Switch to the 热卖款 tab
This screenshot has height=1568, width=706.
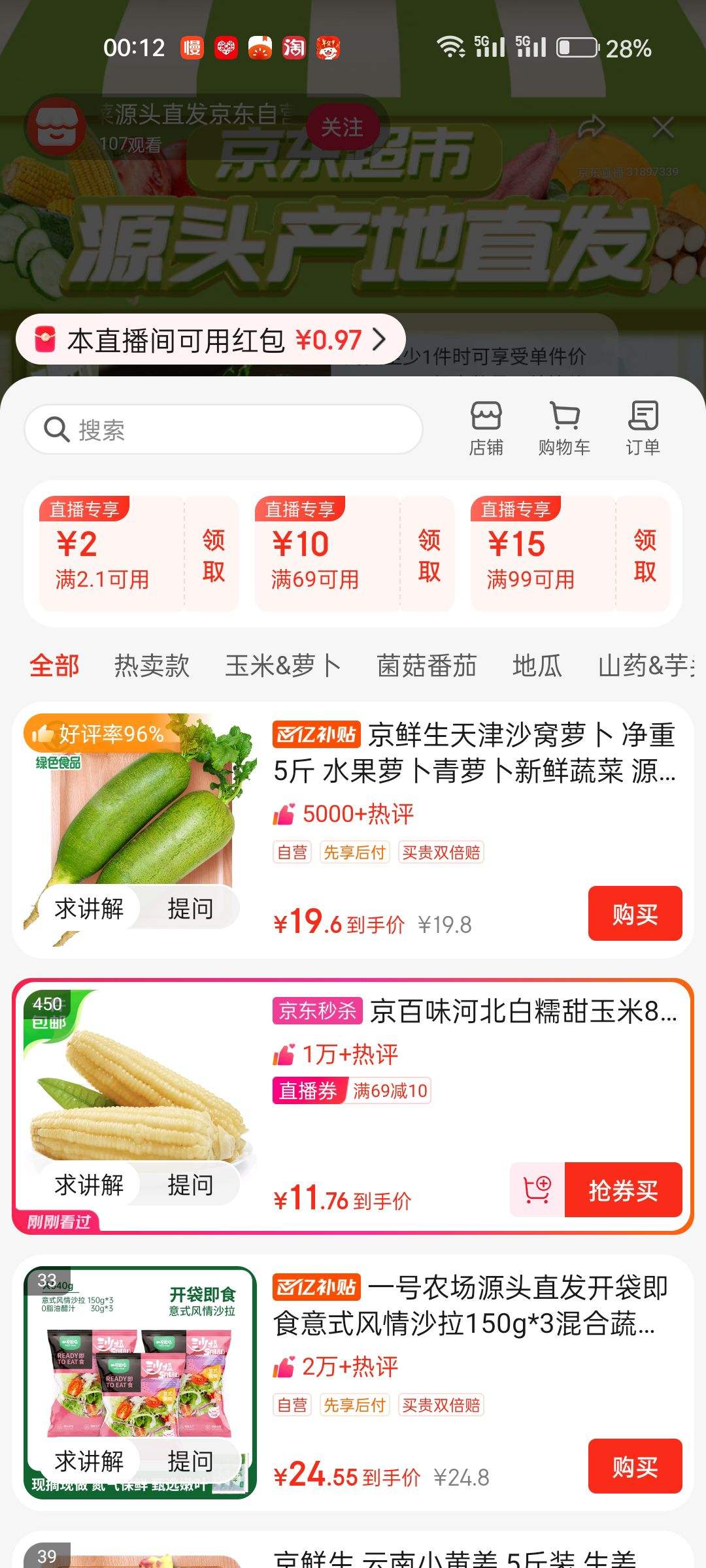[x=152, y=665]
